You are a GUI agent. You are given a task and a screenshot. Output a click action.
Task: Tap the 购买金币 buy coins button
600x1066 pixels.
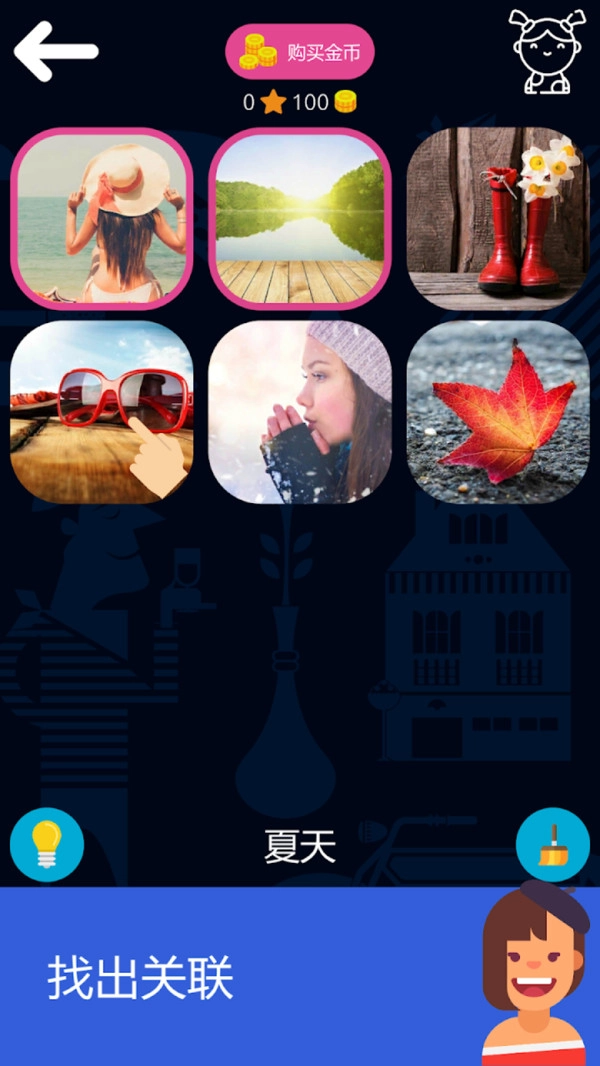click(300, 52)
